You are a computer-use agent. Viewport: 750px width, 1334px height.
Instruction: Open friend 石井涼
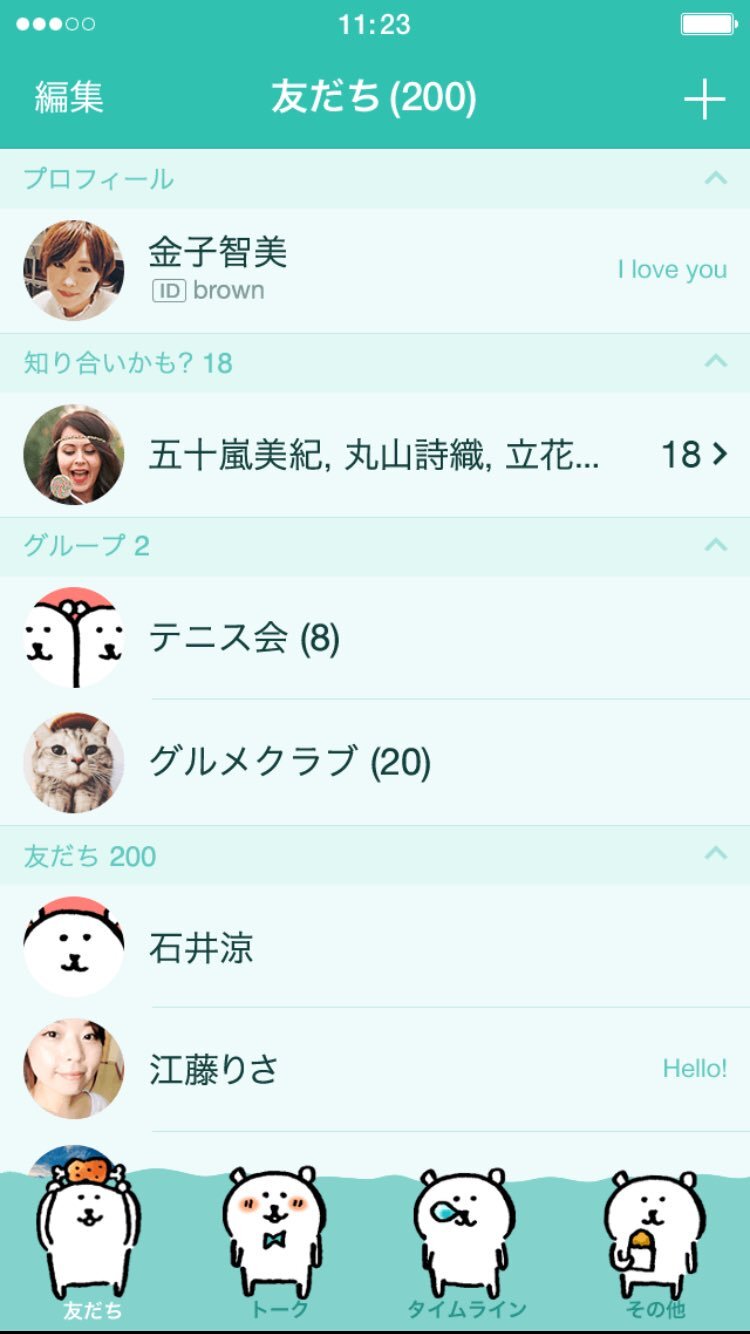pyautogui.click(x=375, y=947)
